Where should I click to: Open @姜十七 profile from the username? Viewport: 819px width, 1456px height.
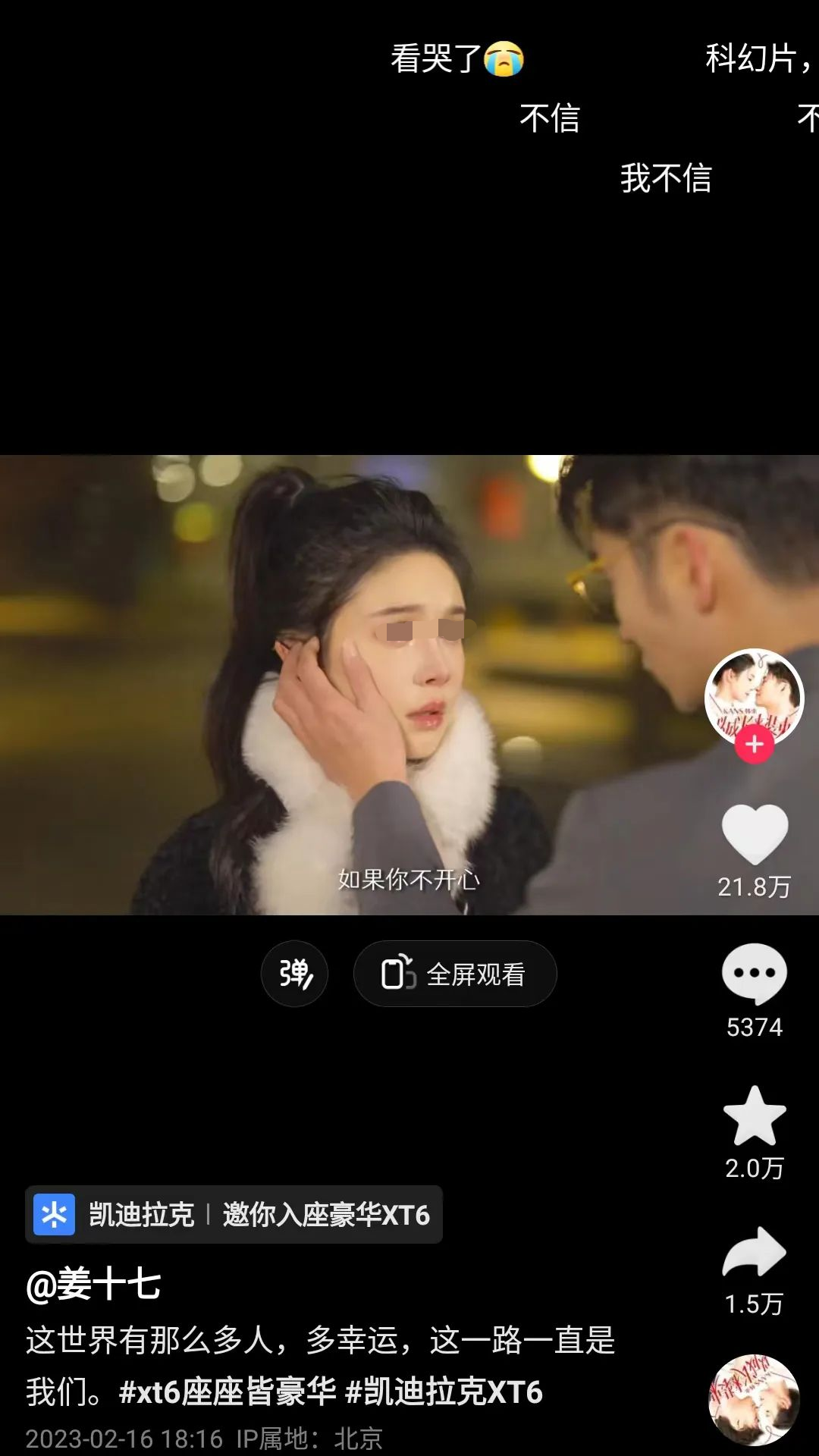point(93,1285)
